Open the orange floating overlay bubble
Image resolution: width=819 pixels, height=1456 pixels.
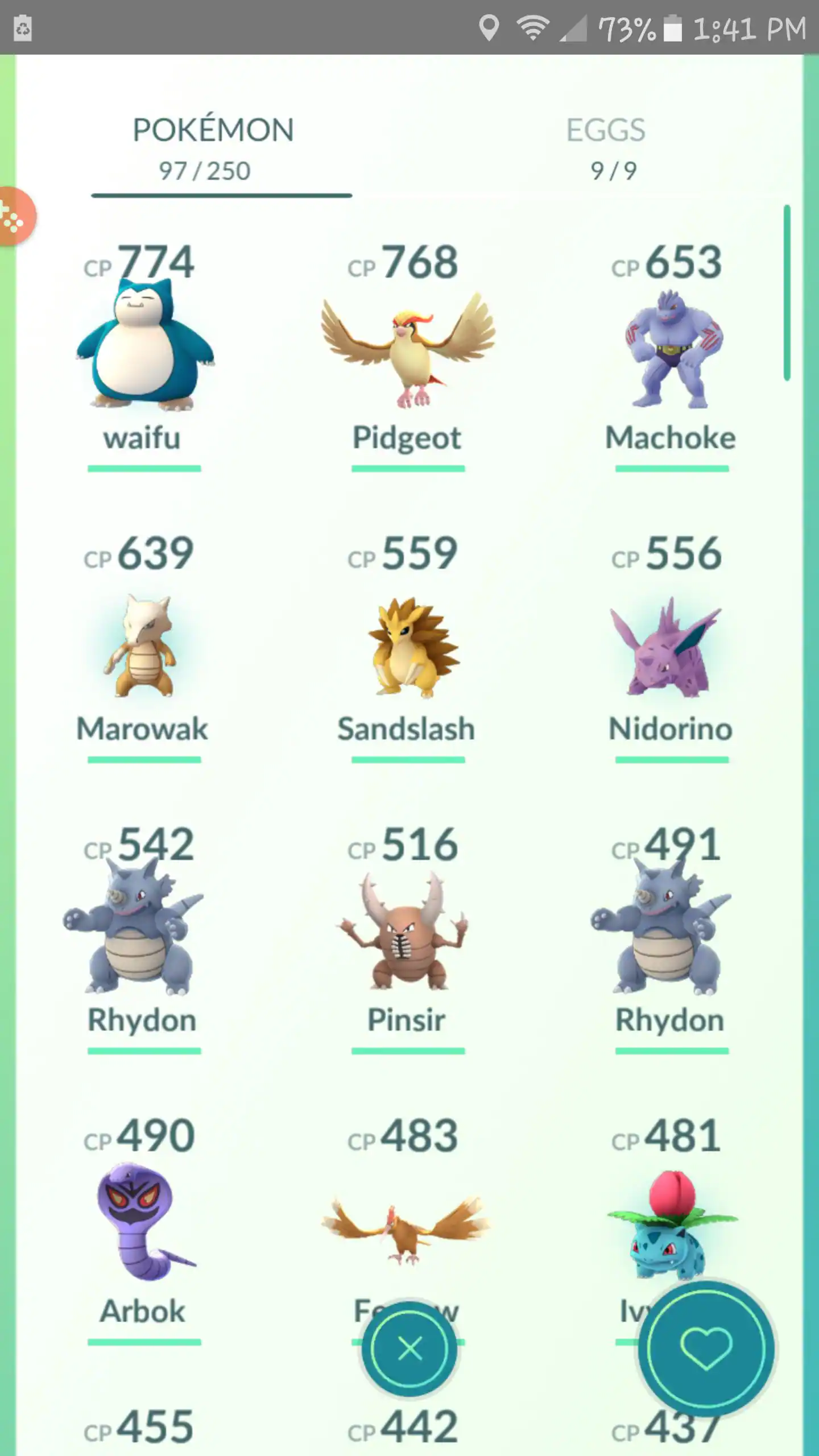click(14, 216)
